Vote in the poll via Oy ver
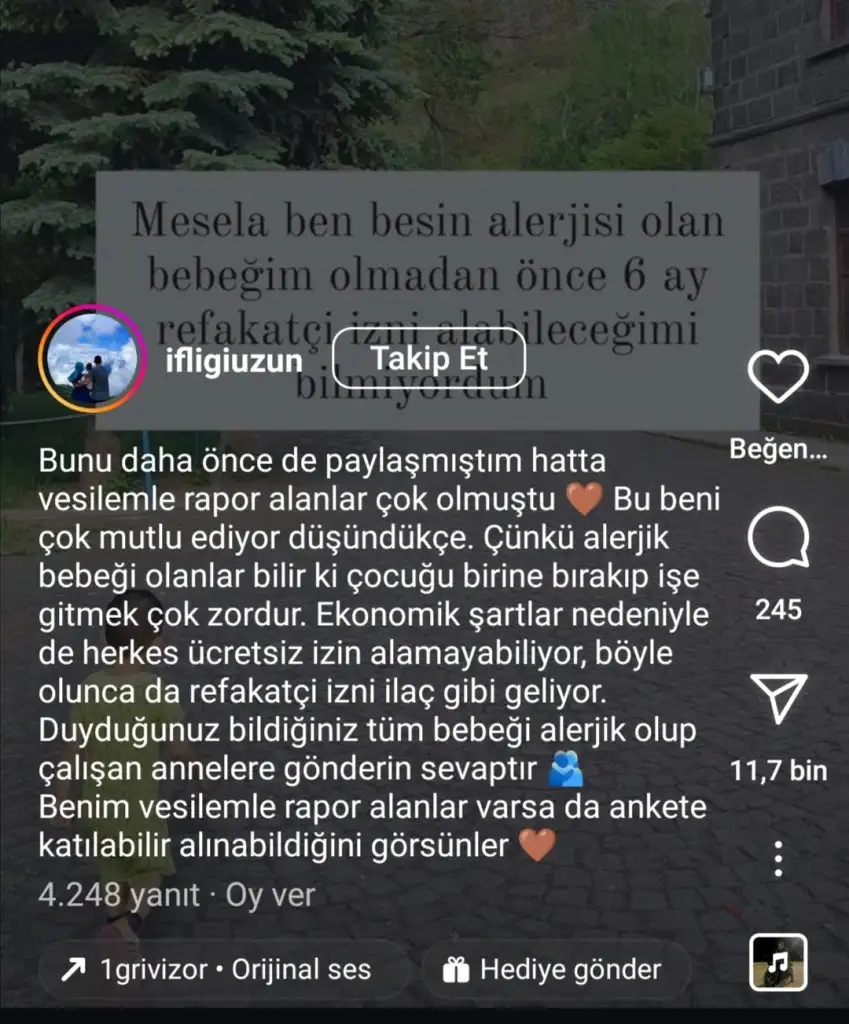Viewport: 849px width, 1024px height. click(x=270, y=895)
